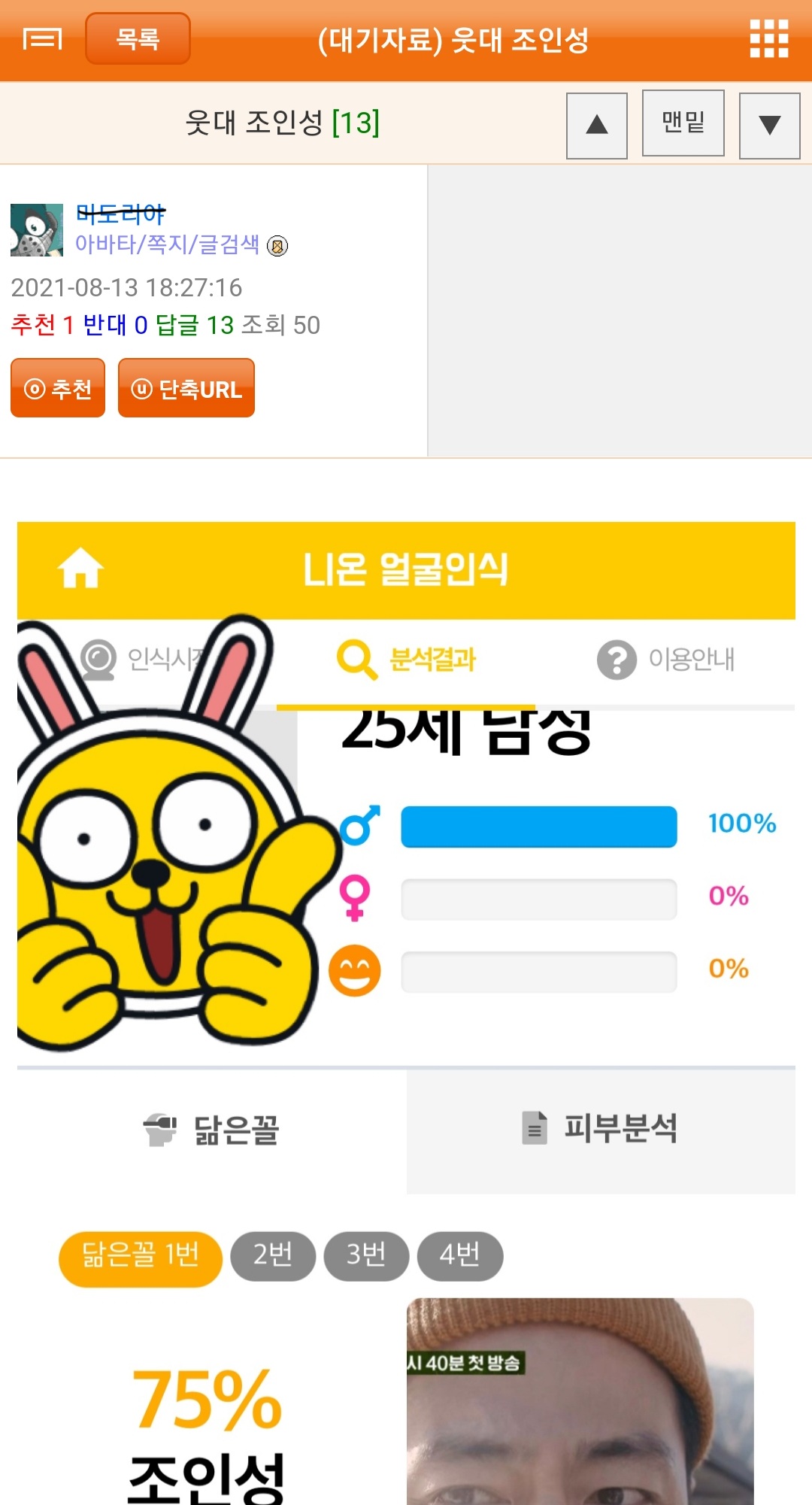The height and width of the screenshot is (1505, 812).
Task: Jump to bottom with 맨밑 button
Action: tap(683, 123)
